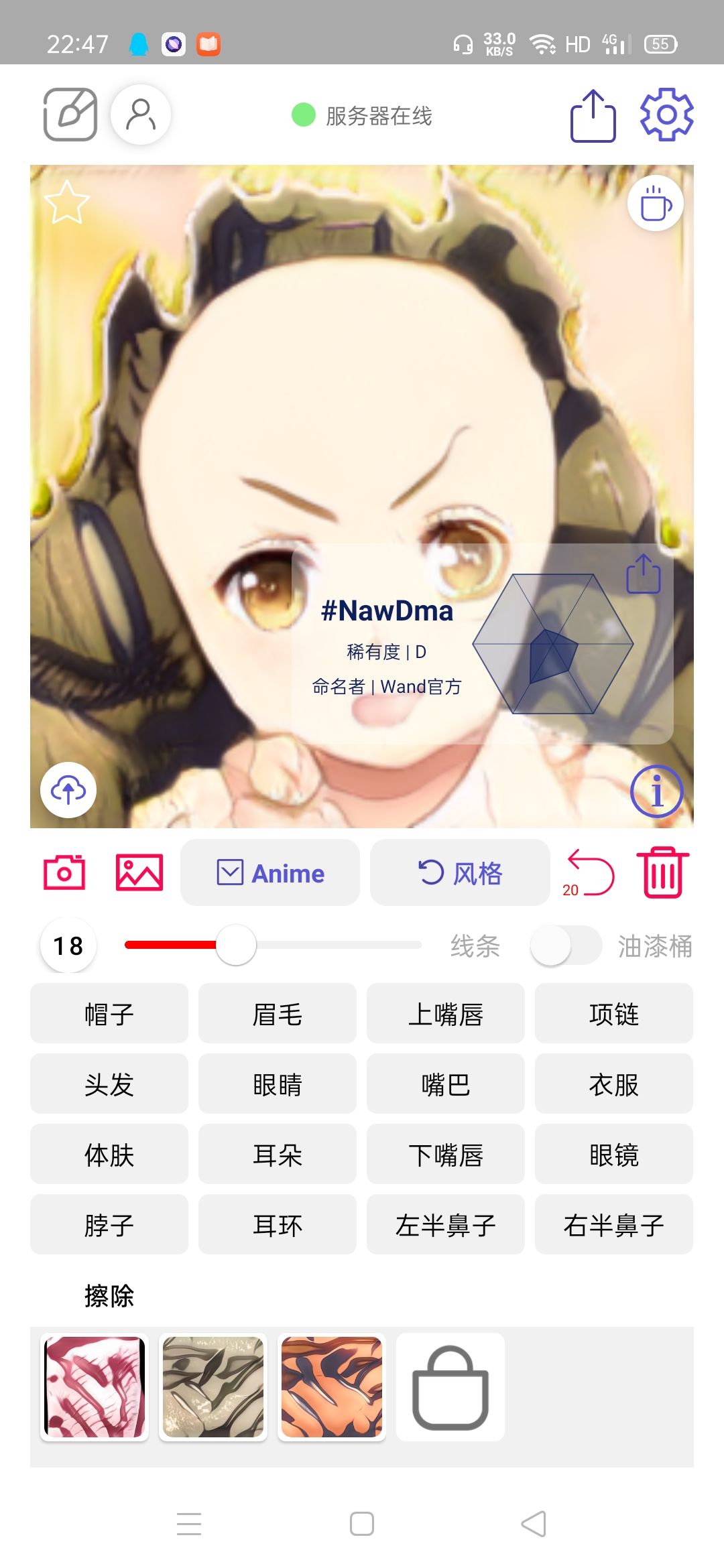724x1568 pixels.
Task: Reset the 风格 style button
Action: 460,872
